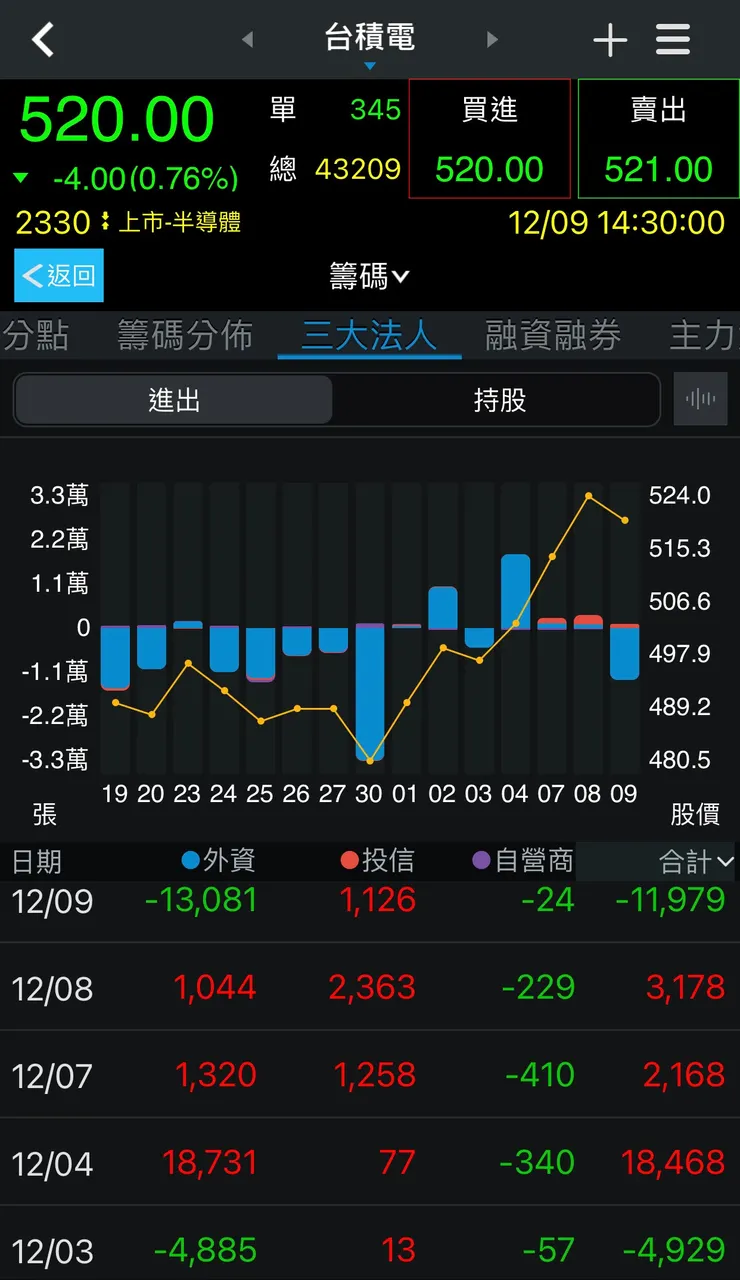
Task: Expand the down chevron under 台積電
Action: click(x=370, y=64)
